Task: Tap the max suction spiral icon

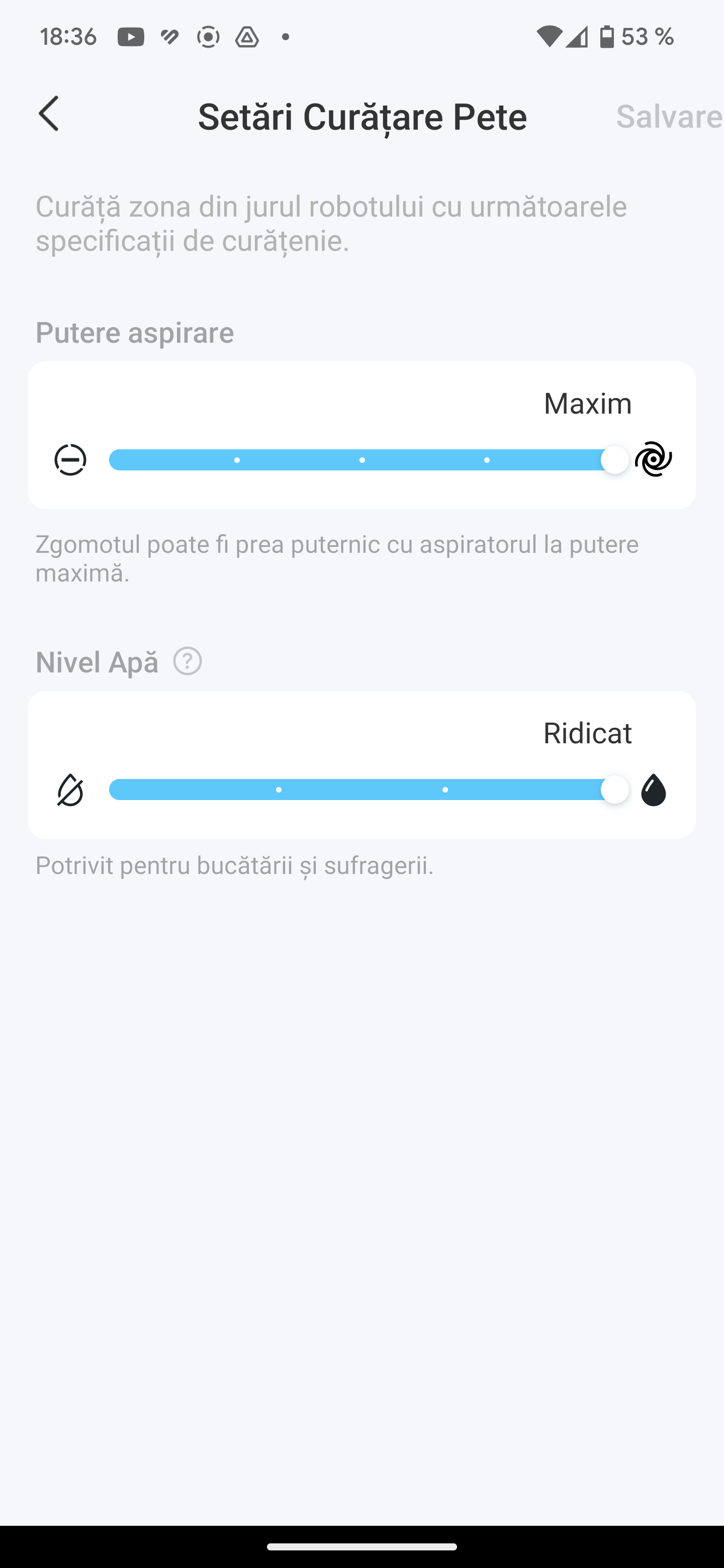Action: click(x=653, y=459)
